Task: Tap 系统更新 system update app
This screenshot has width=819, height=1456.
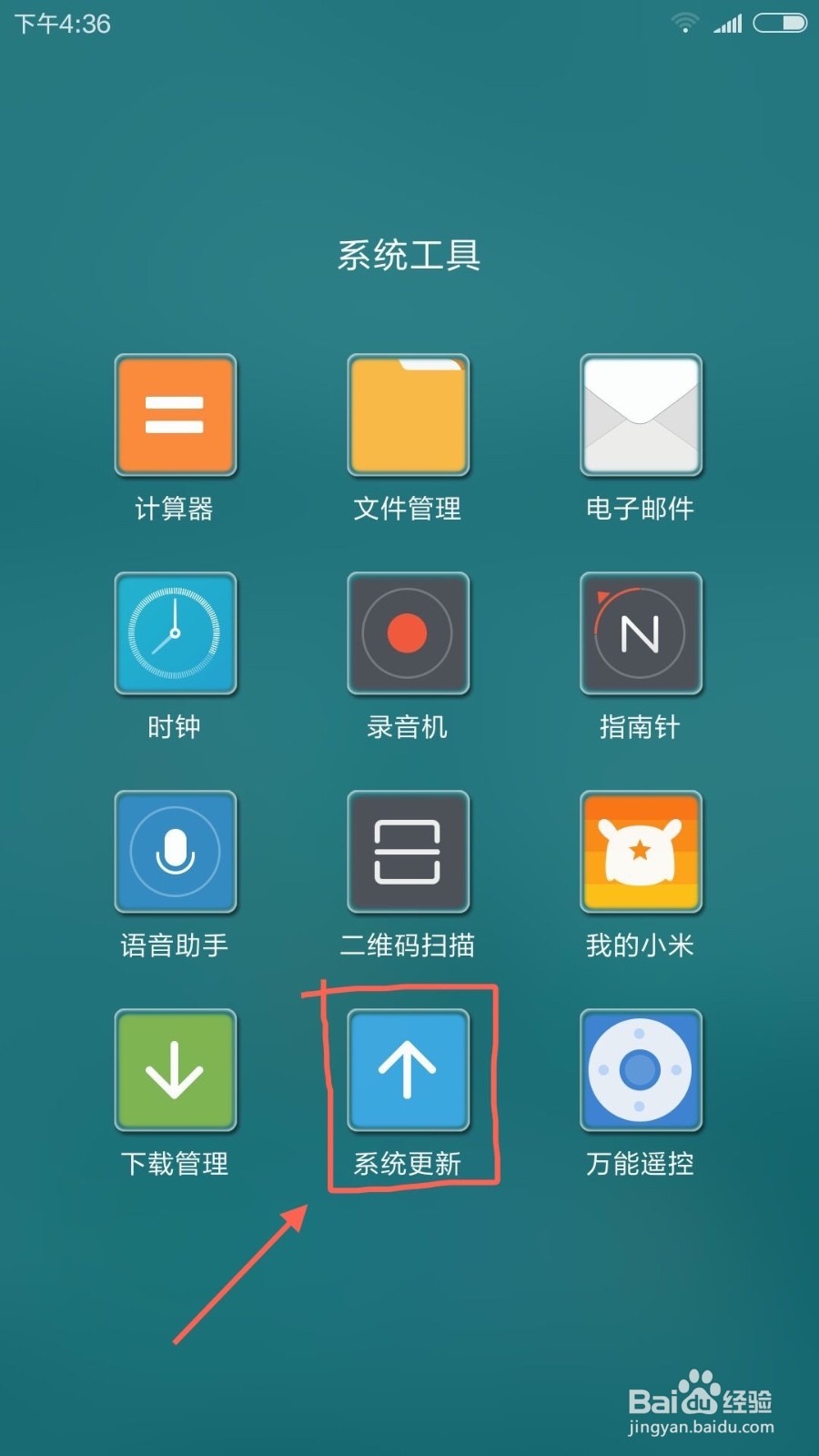Action: point(408,1070)
